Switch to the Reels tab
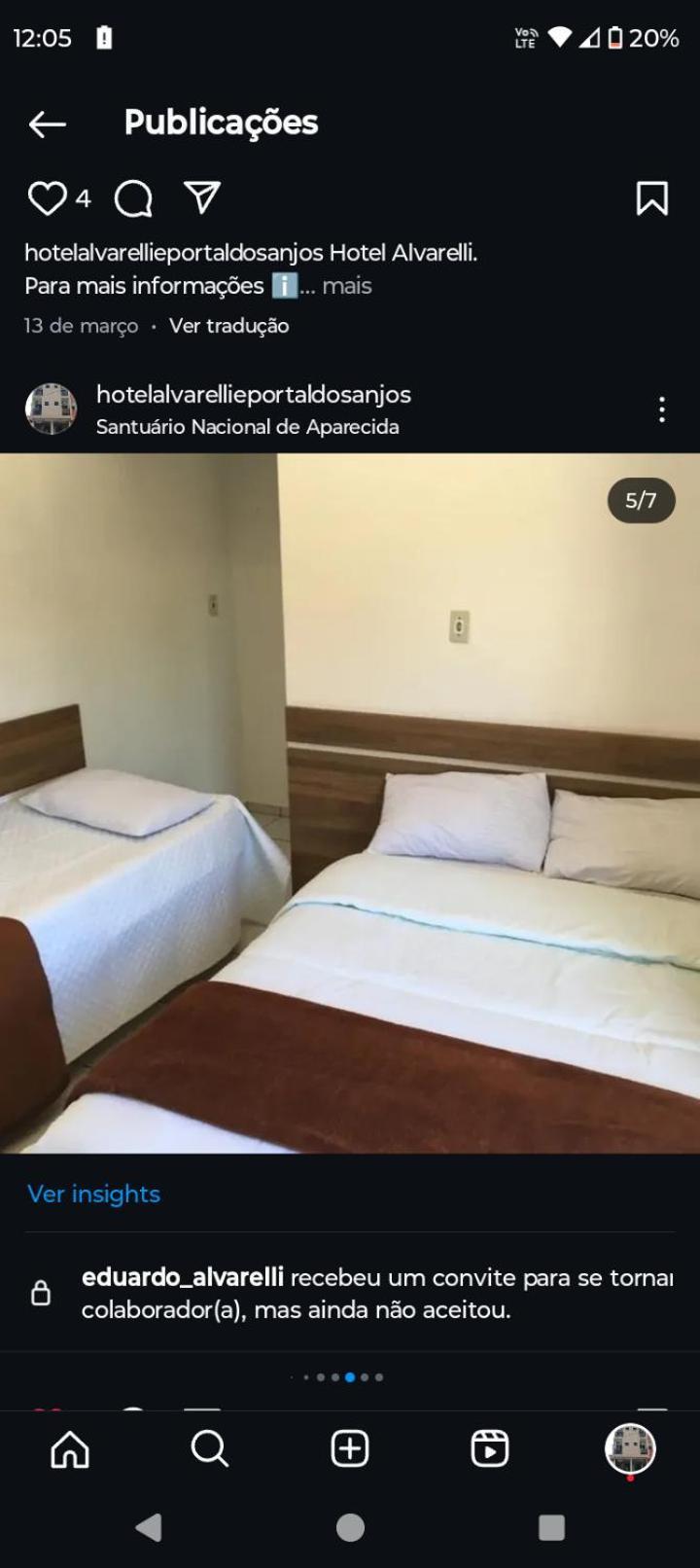The width and height of the screenshot is (700, 1568). point(489,1449)
